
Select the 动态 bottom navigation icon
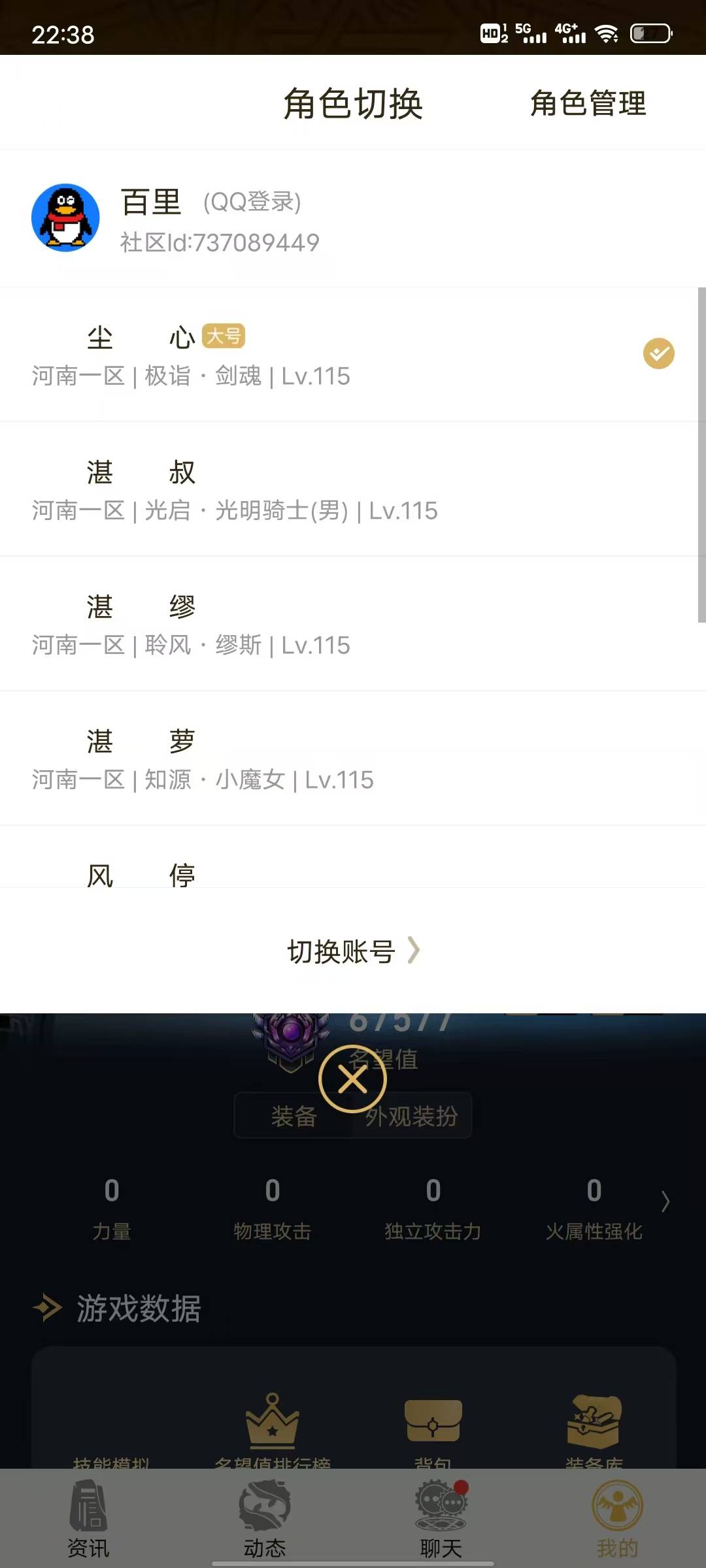(x=265, y=1509)
